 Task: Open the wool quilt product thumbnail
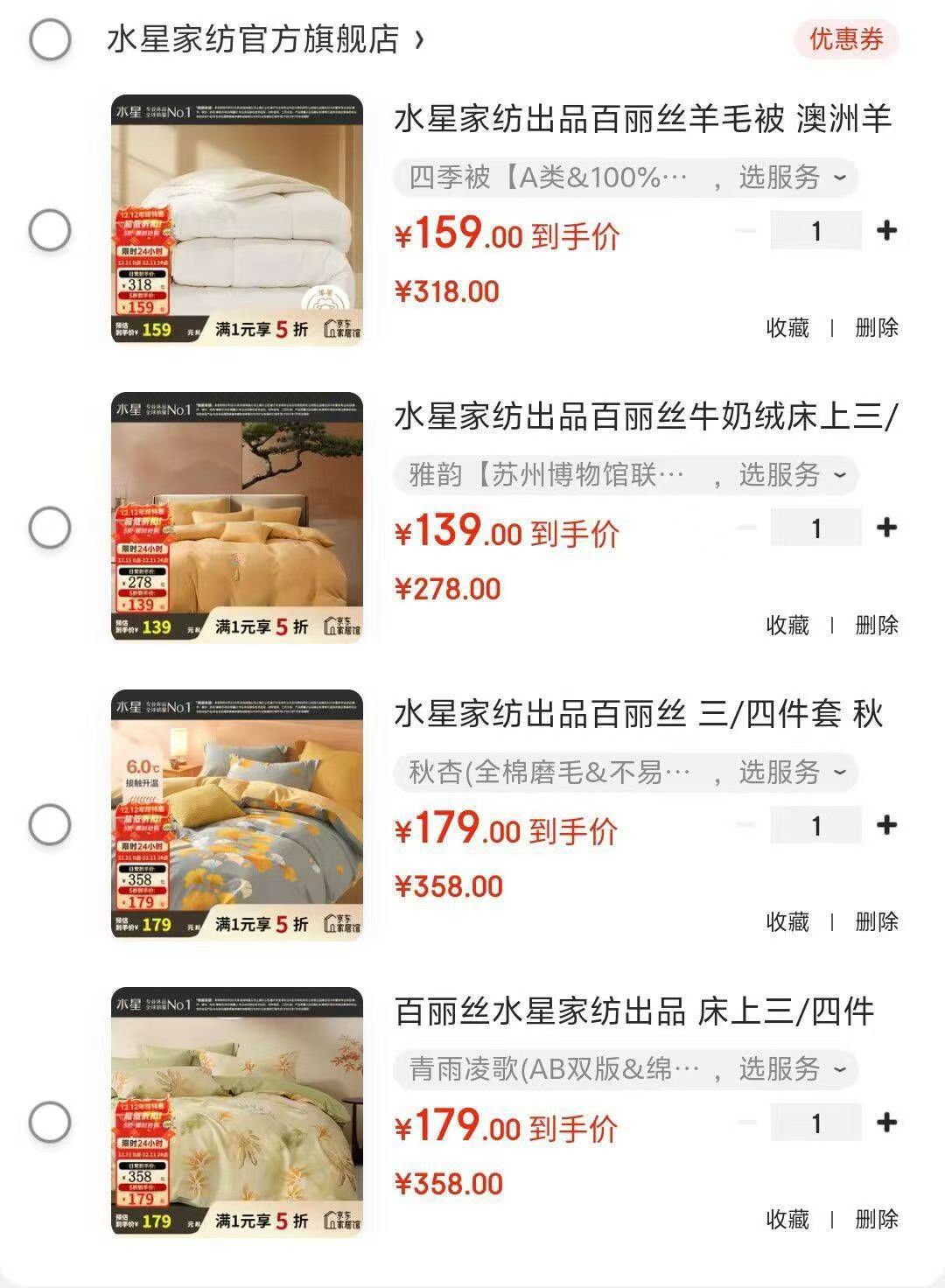point(236,219)
